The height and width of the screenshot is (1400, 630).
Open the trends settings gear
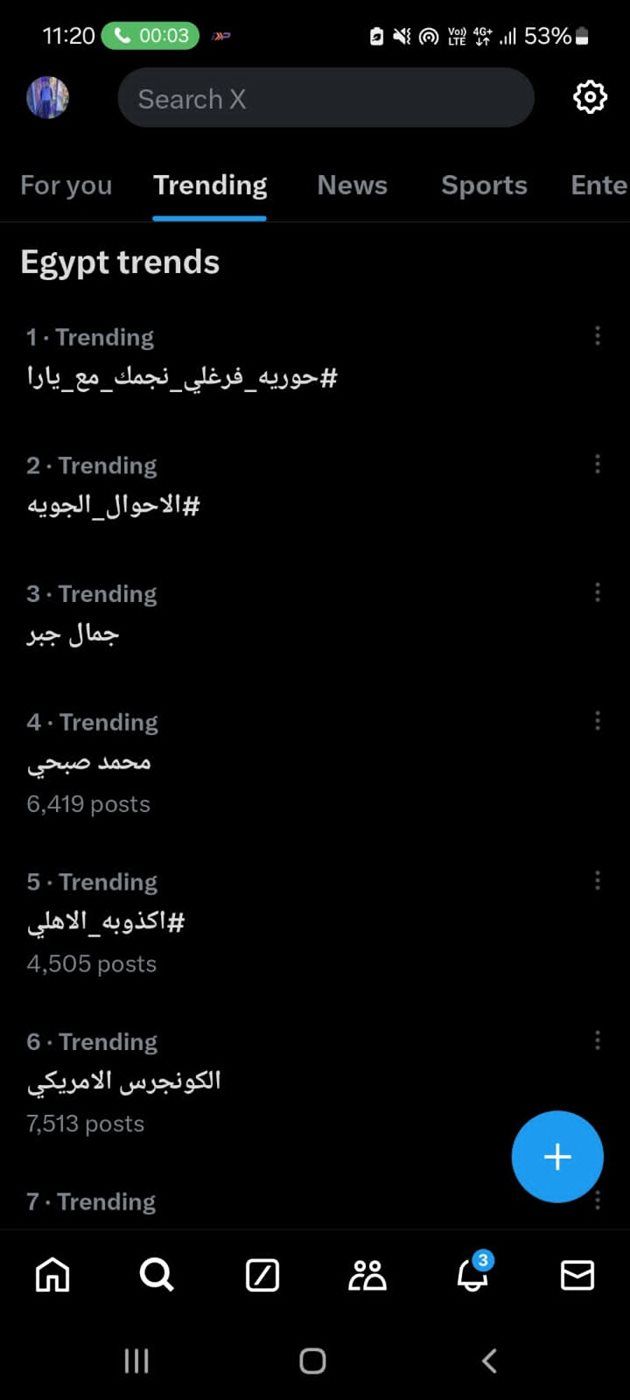[x=590, y=97]
